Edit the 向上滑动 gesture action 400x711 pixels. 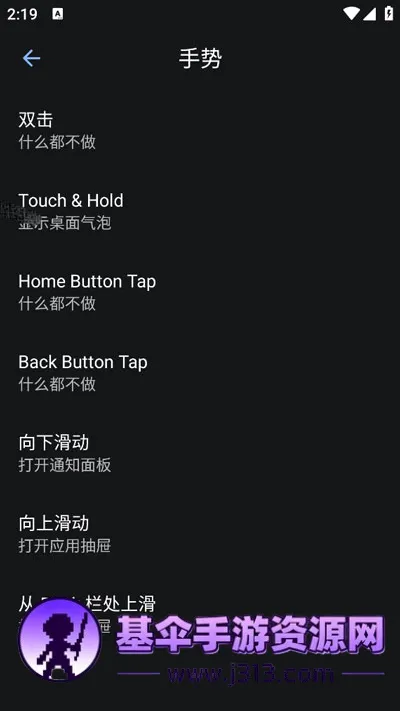pos(200,534)
